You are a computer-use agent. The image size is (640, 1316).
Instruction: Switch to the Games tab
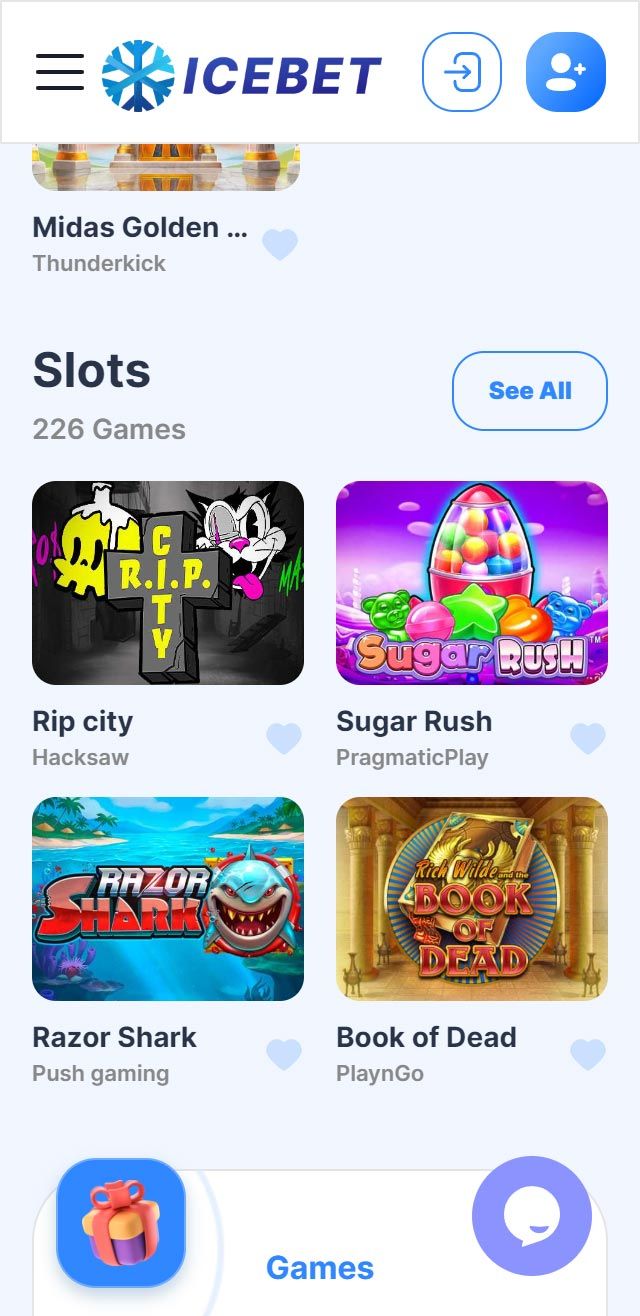click(320, 1268)
